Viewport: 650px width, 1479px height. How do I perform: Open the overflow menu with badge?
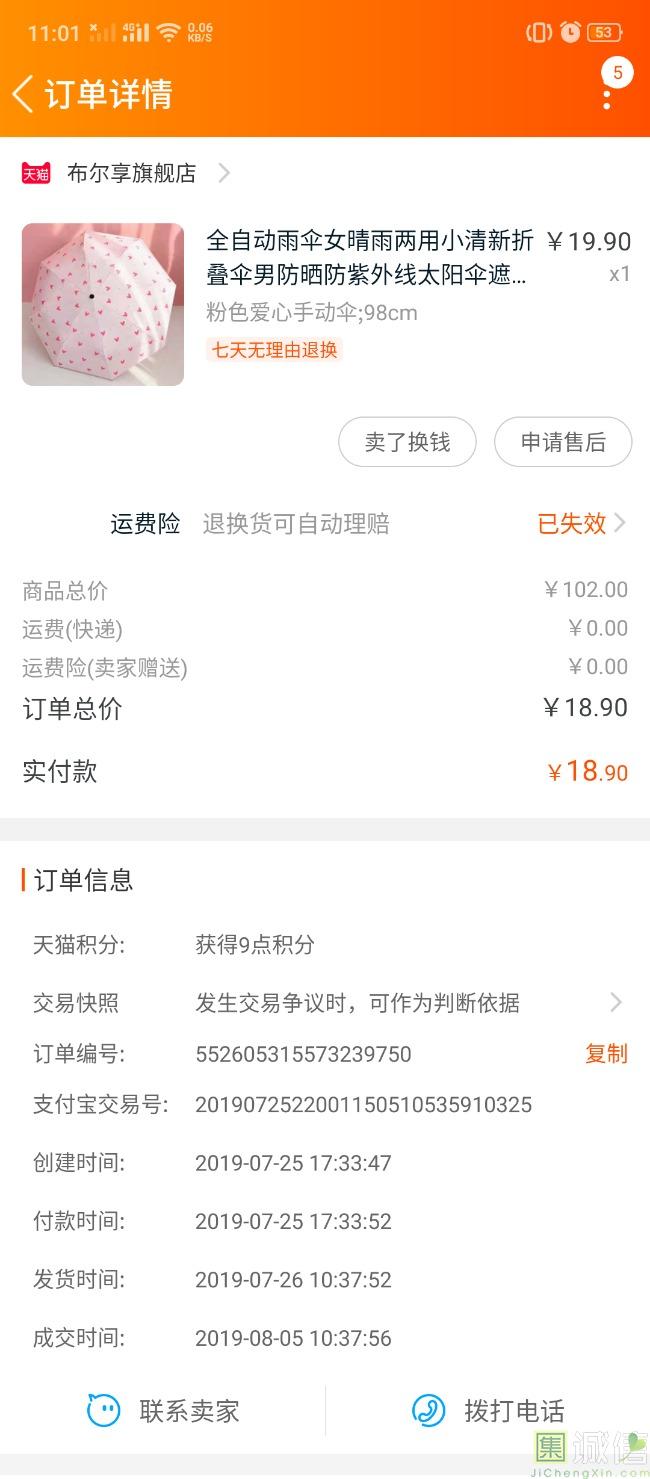point(607,97)
